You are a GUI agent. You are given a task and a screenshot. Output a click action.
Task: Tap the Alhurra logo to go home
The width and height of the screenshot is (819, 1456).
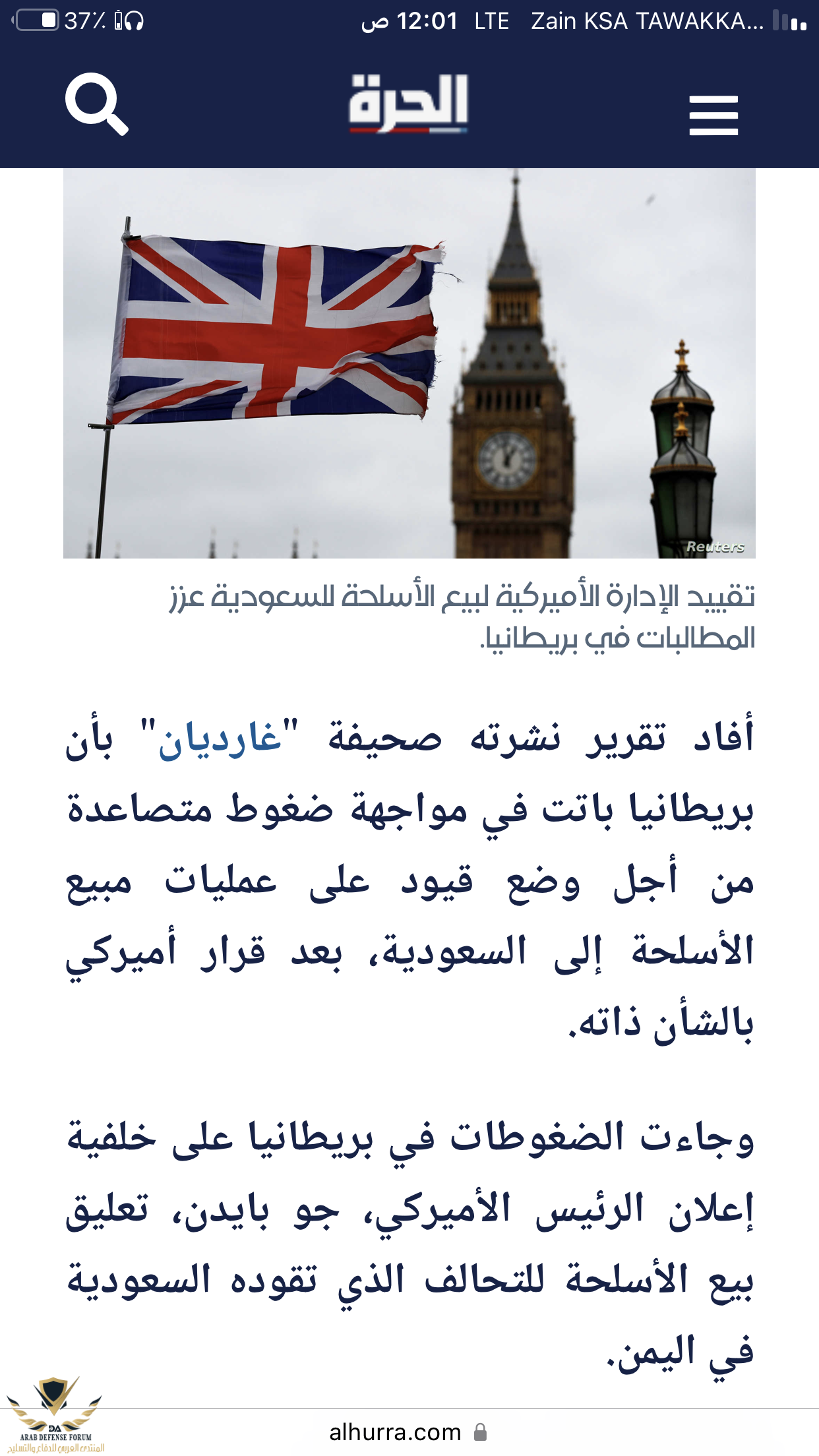click(x=409, y=104)
